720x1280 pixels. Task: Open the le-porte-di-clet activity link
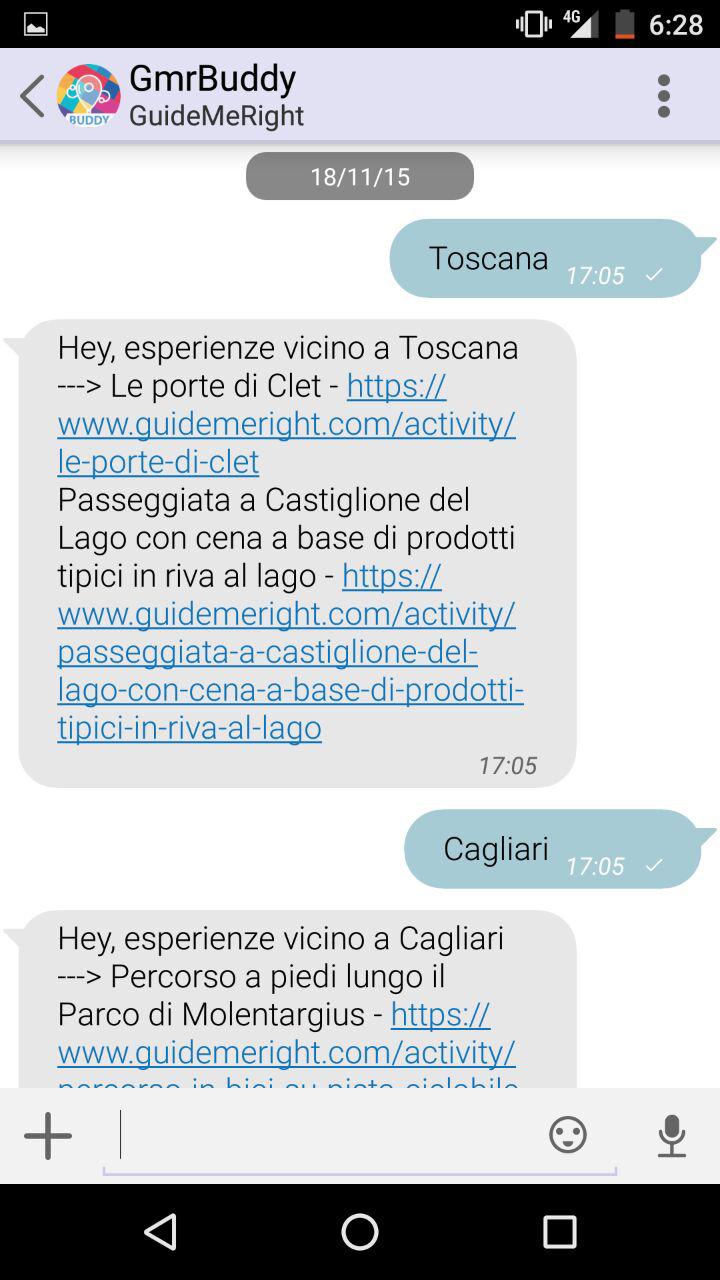click(286, 423)
